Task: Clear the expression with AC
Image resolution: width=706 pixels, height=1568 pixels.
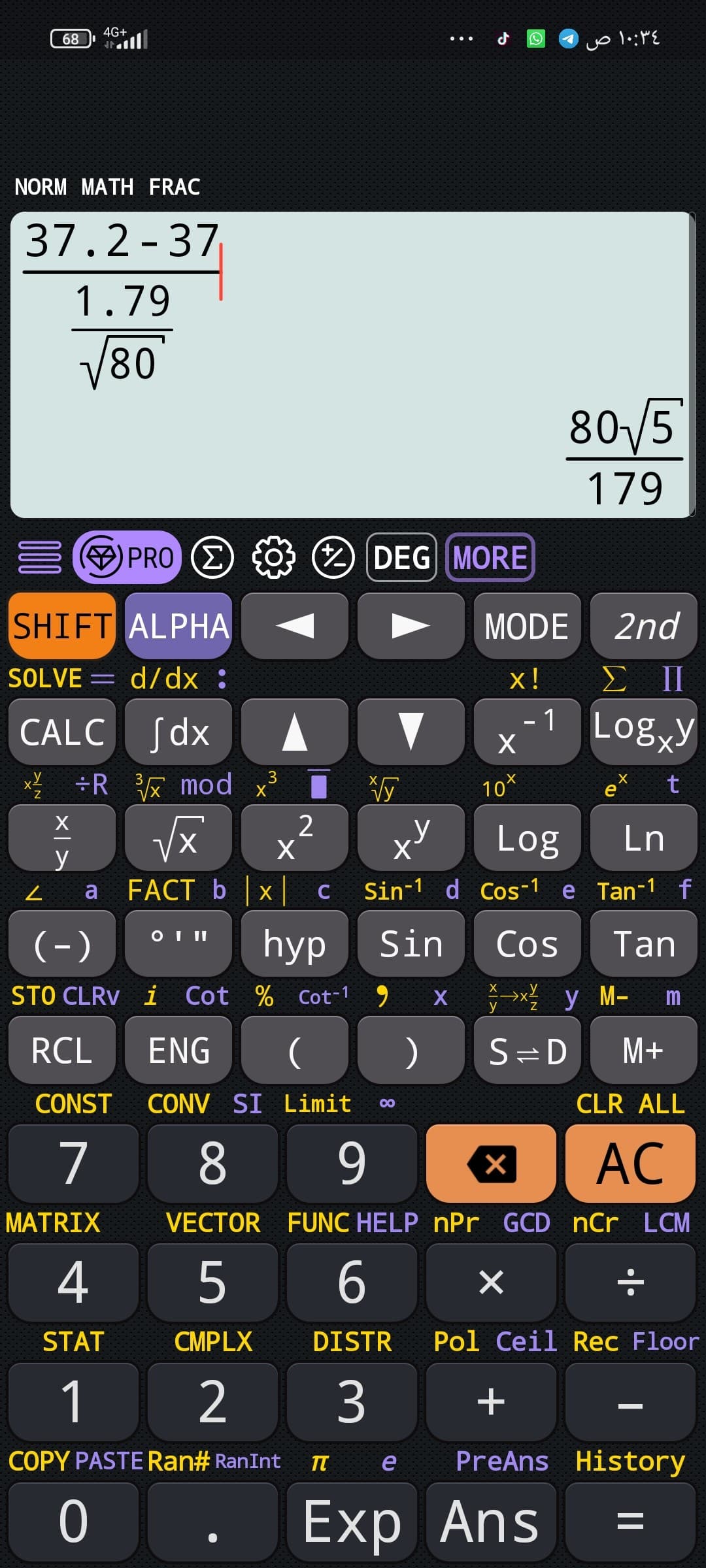Action: (630, 1163)
